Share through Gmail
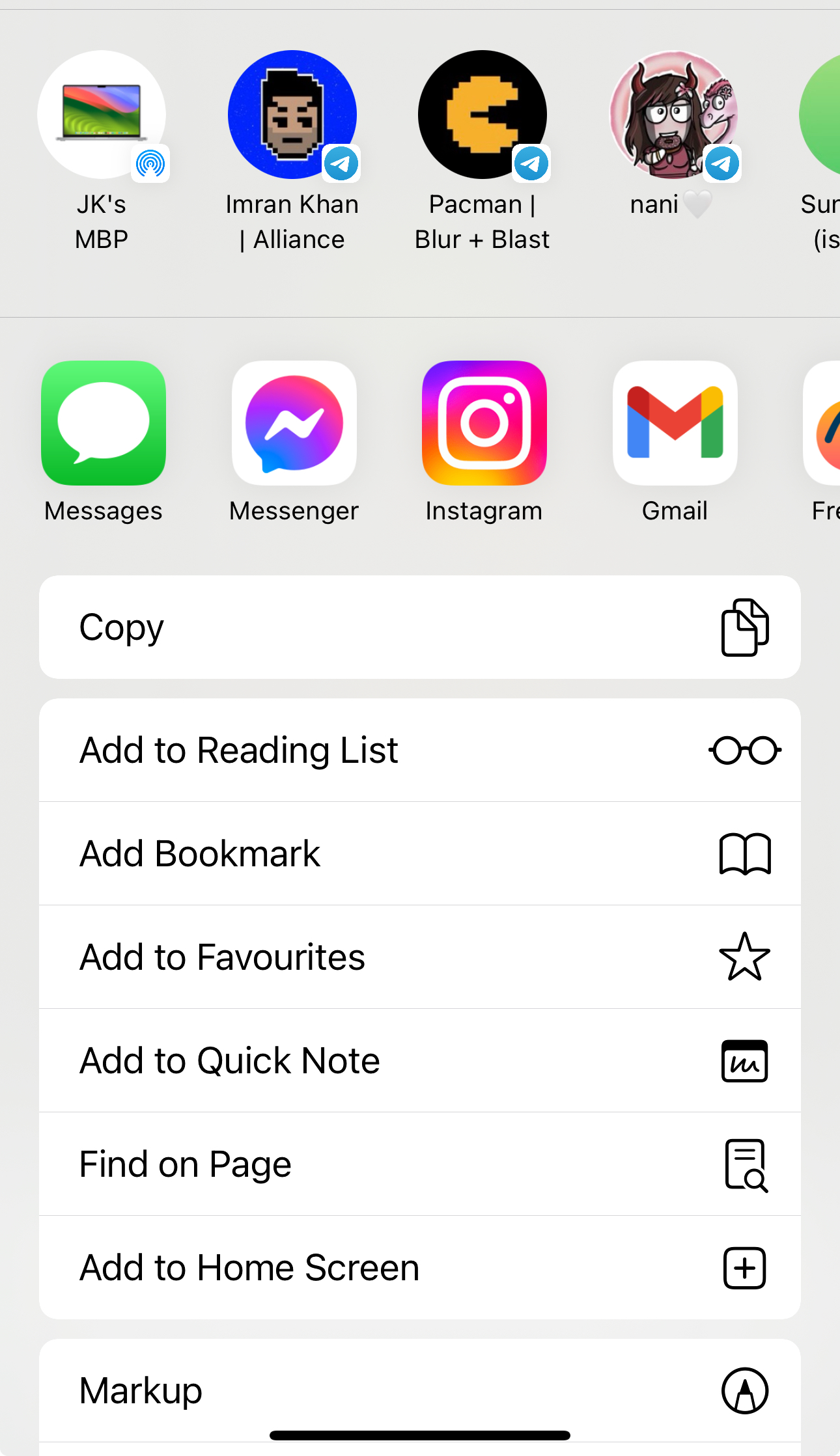Image resolution: width=840 pixels, height=1456 pixels. coord(675,423)
